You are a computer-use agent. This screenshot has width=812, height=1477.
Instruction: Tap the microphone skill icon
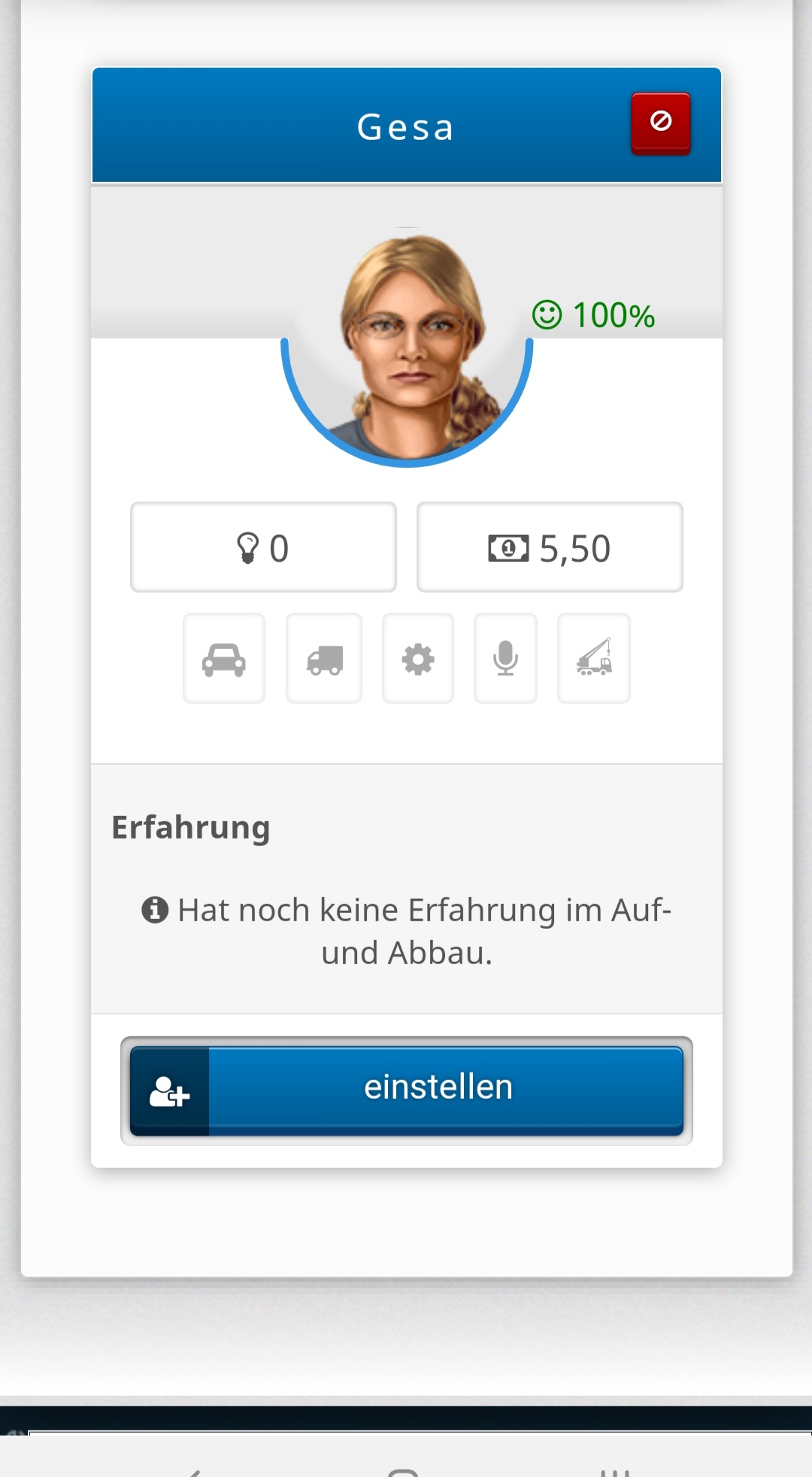coord(505,659)
